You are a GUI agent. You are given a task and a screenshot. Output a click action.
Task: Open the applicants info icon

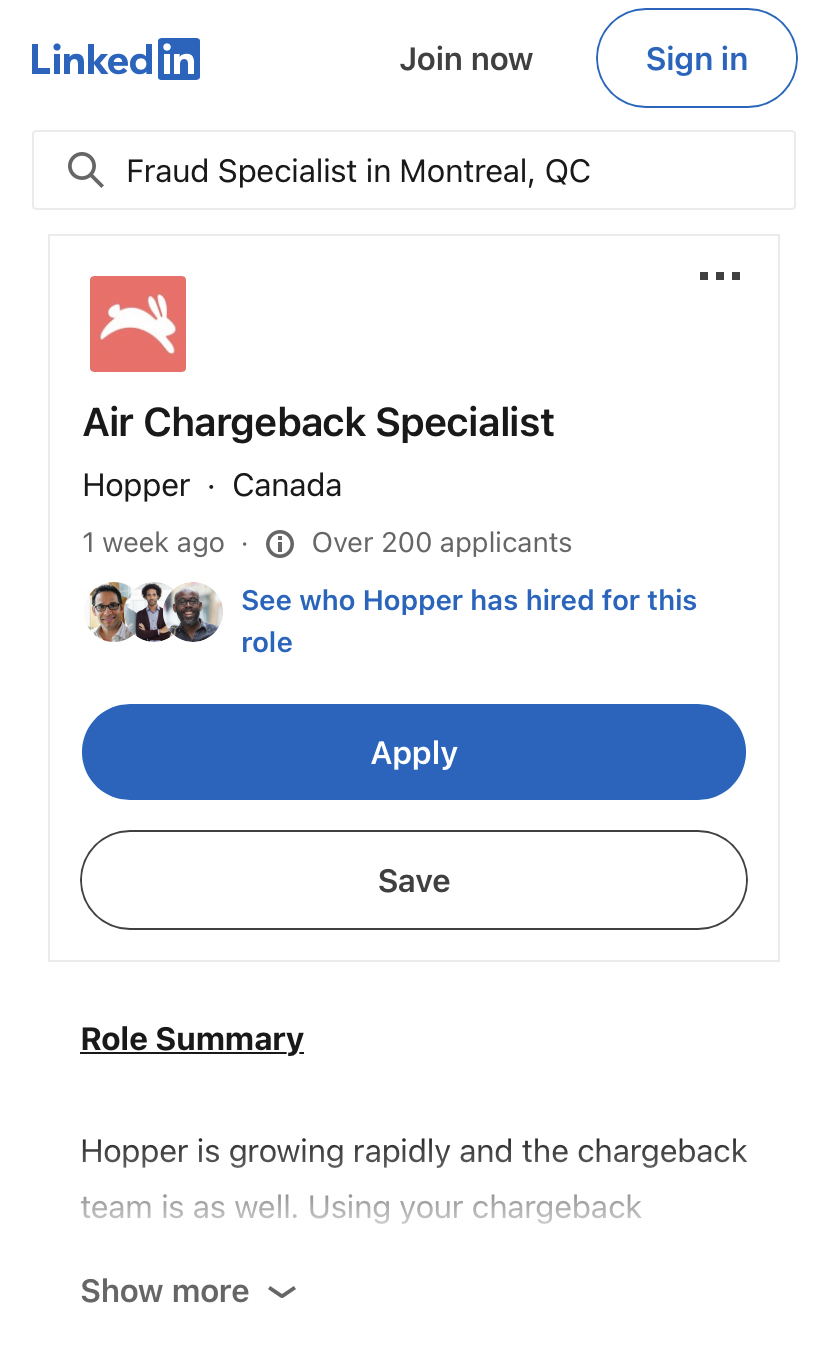click(280, 543)
